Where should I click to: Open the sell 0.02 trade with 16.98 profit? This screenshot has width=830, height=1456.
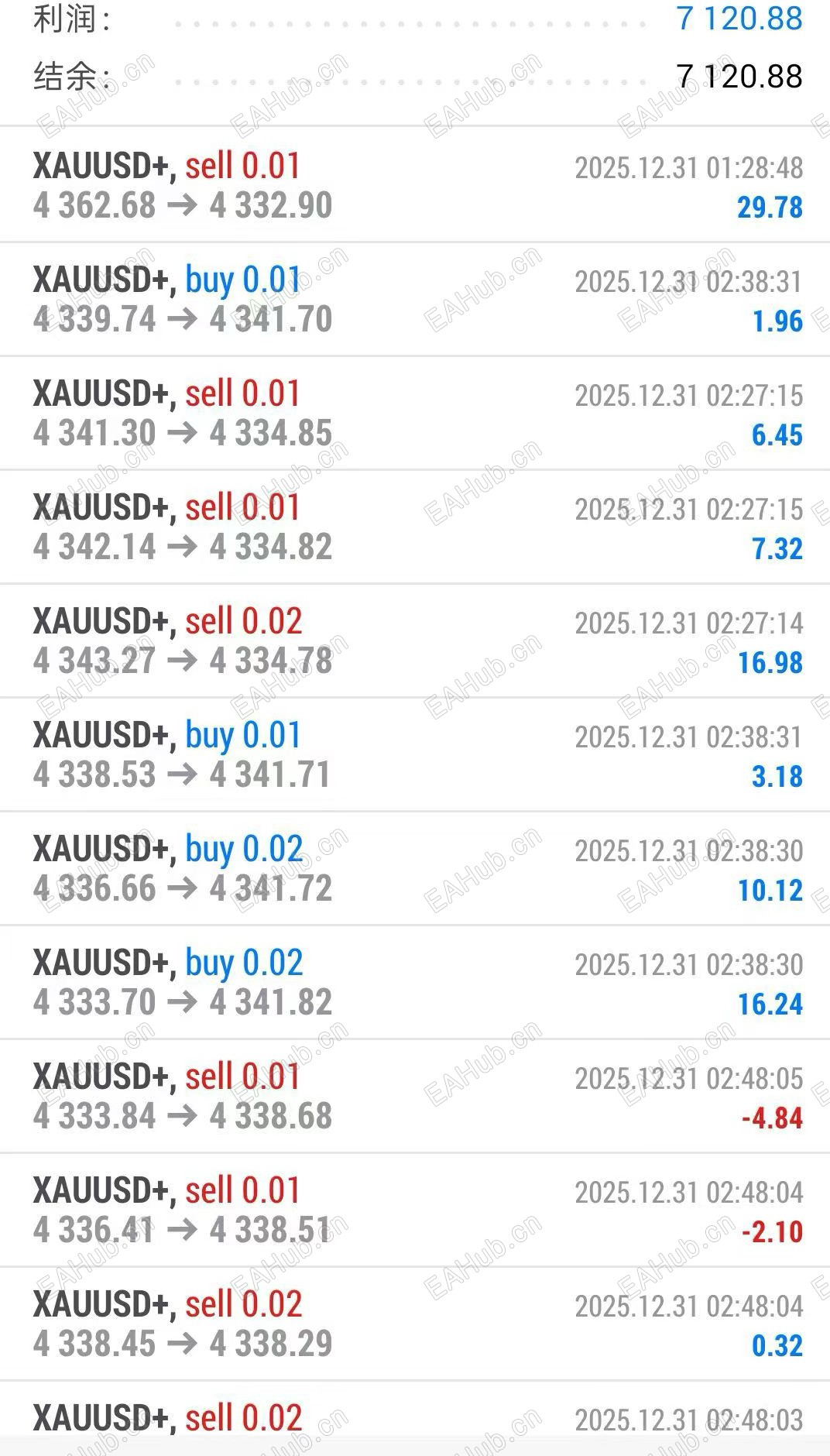pyautogui.click(x=415, y=641)
